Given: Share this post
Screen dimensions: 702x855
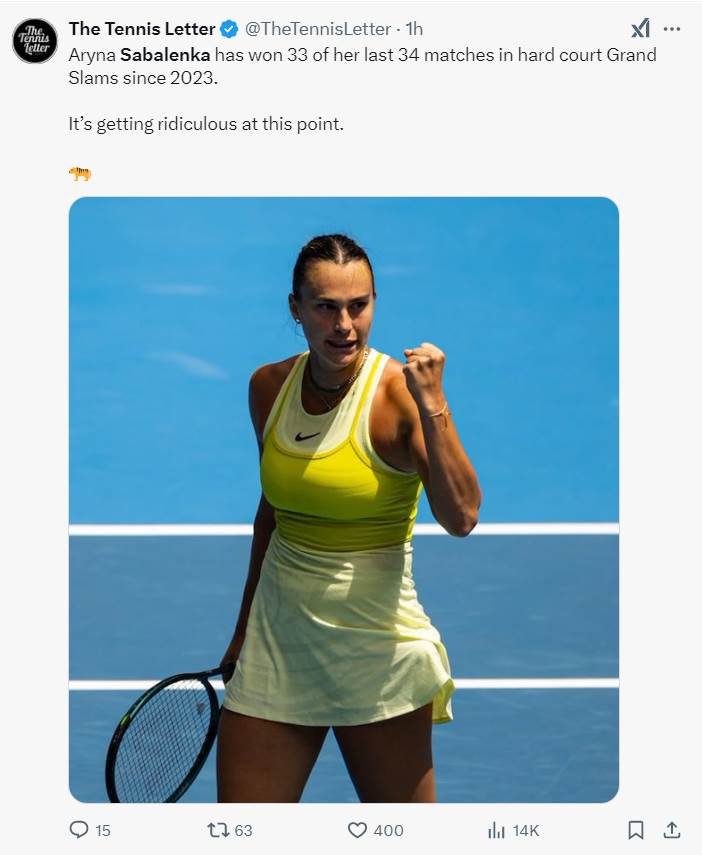Looking at the screenshot, I should (672, 830).
